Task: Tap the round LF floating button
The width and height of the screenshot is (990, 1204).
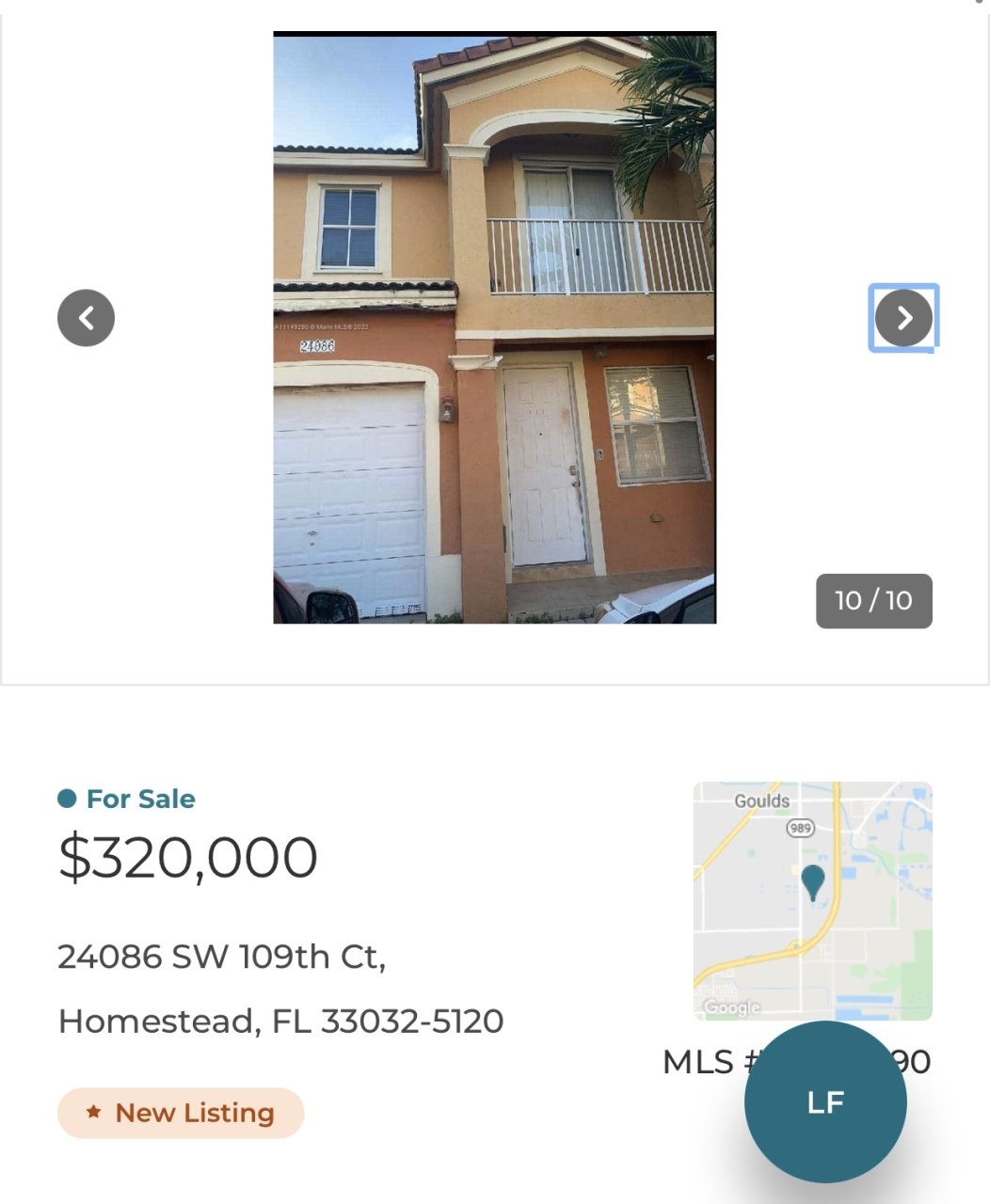Action: click(x=825, y=1101)
